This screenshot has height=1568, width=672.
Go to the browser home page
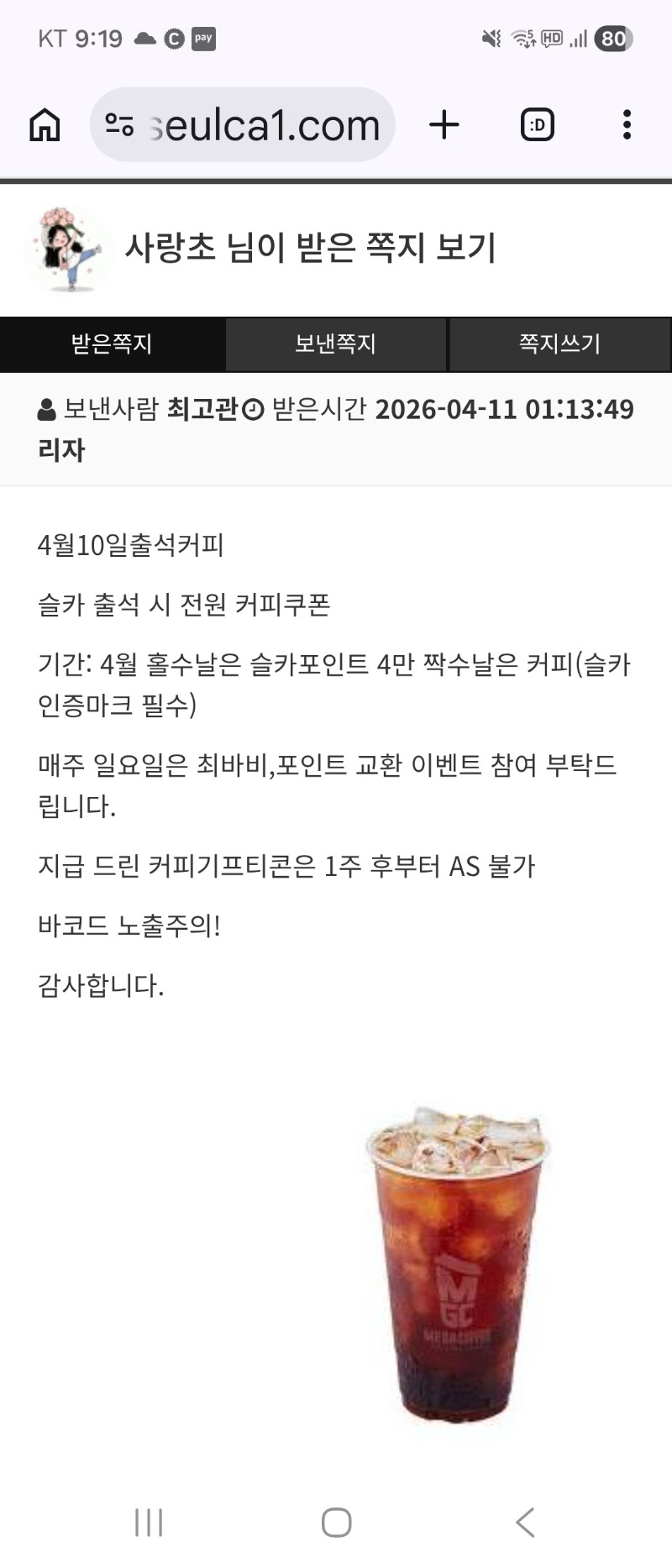[45, 125]
